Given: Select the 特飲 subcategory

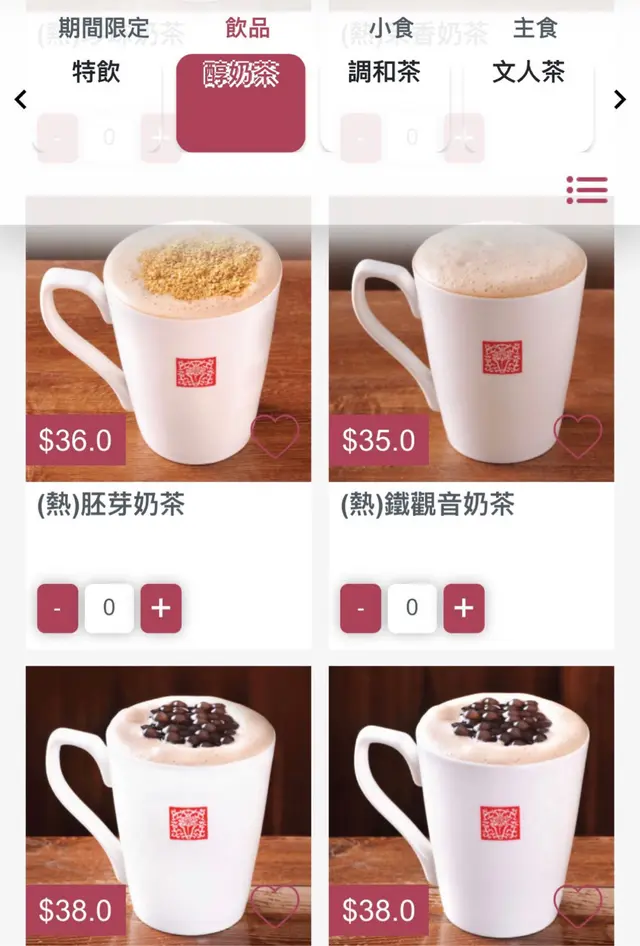Looking at the screenshot, I should (x=96, y=72).
